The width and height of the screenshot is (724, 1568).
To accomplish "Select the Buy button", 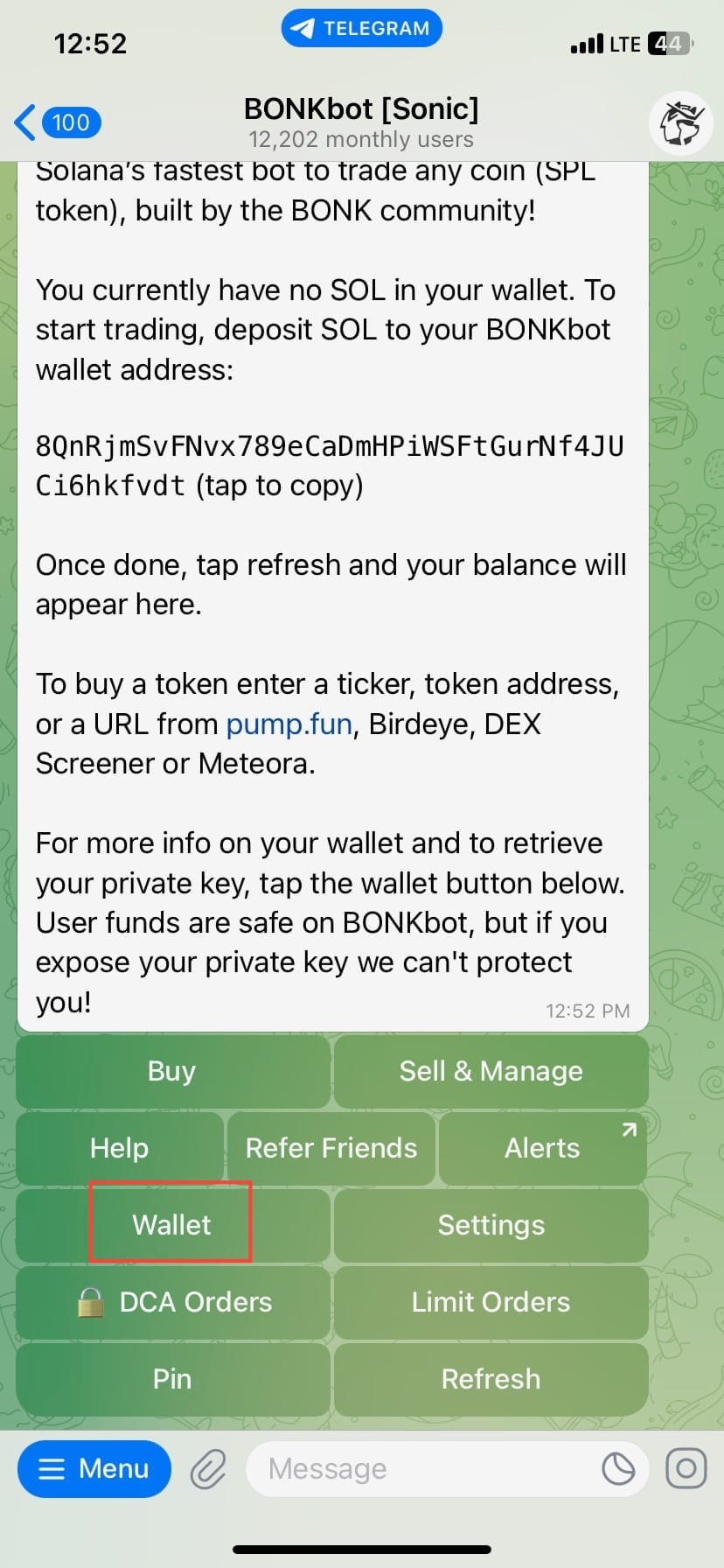I will coord(172,1071).
